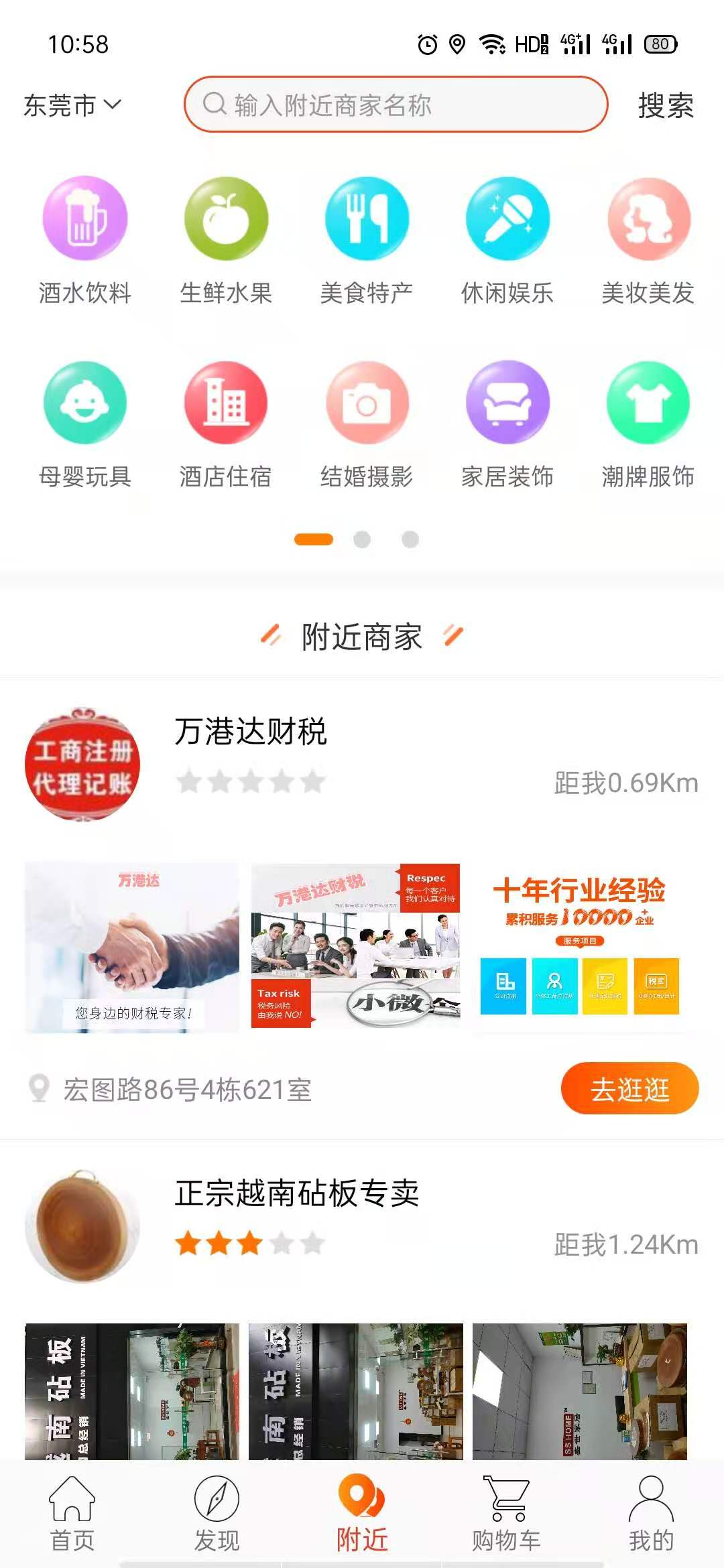724x1568 pixels.
Task: Open the 正宗越南砧板专卖 merchant card
Action: [296, 1193]
